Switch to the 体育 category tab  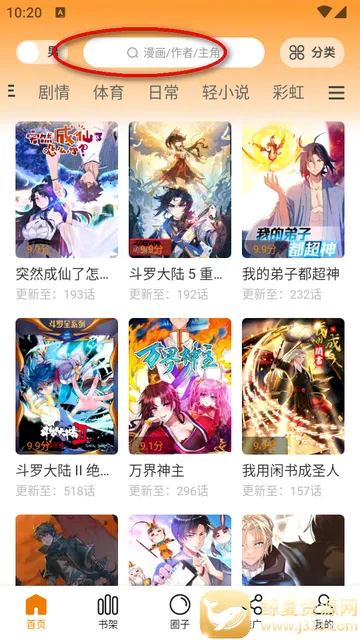coord(108,93)
